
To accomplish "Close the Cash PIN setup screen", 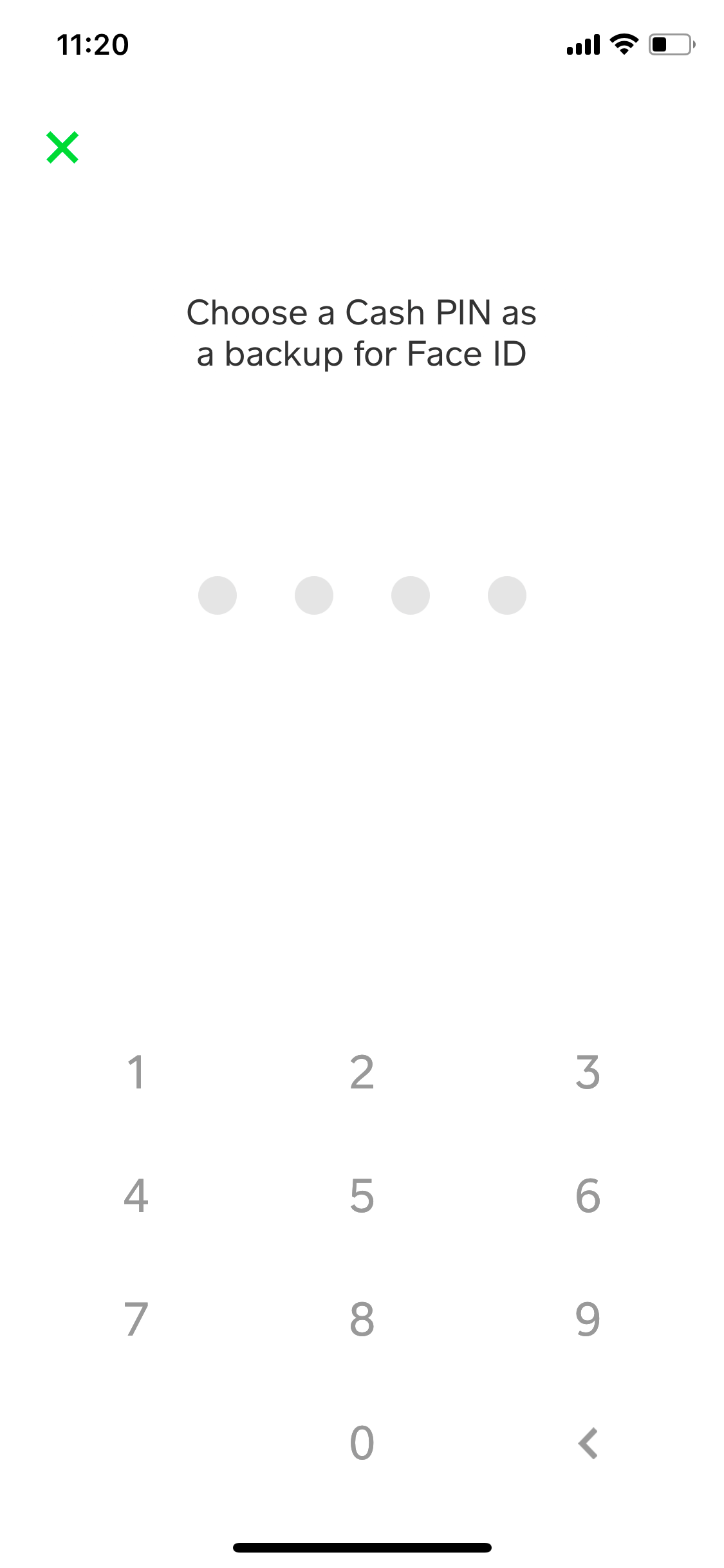I will tap(62, 147).
